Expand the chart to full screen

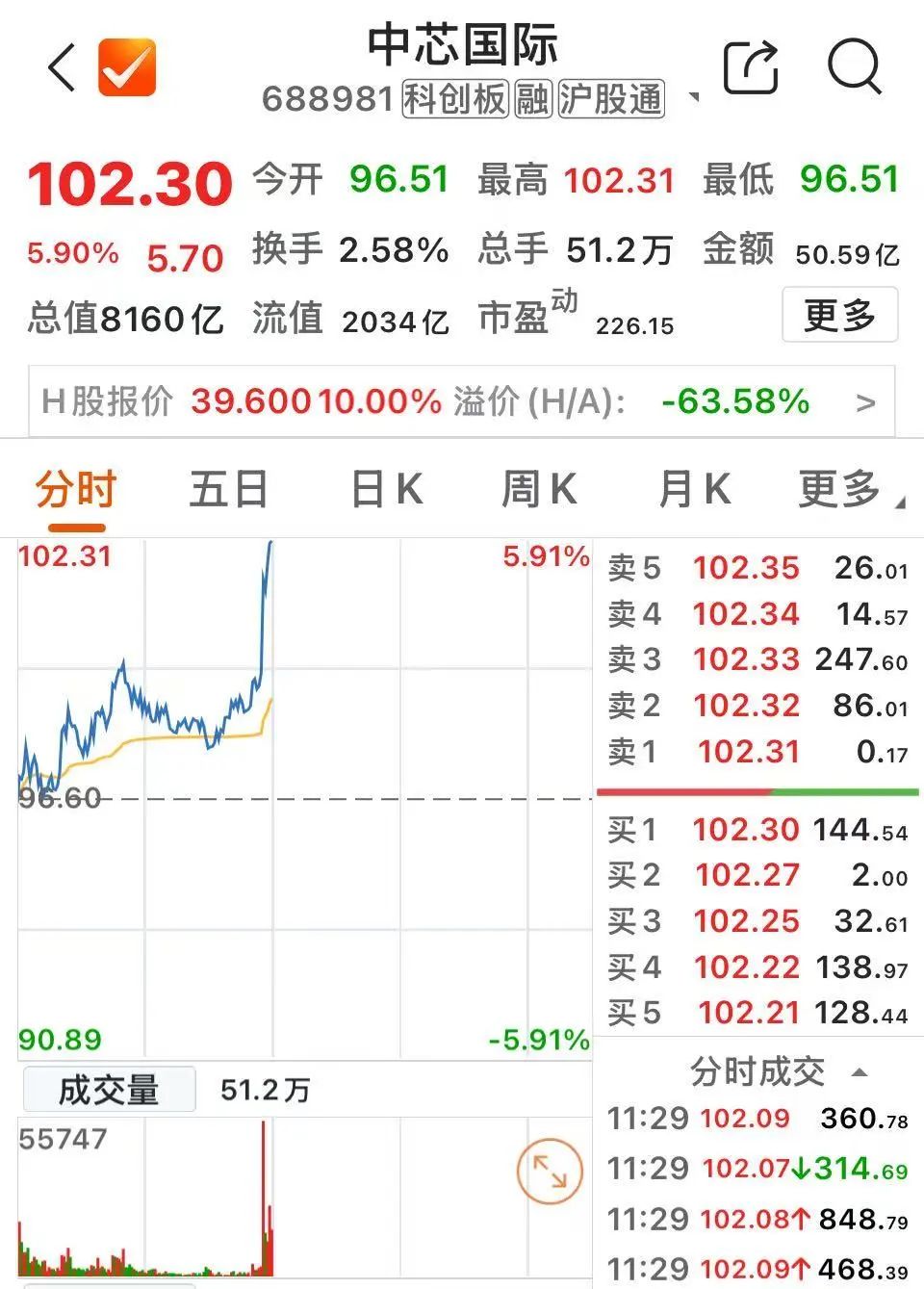pyautogui.click(x=550, y=1172)
